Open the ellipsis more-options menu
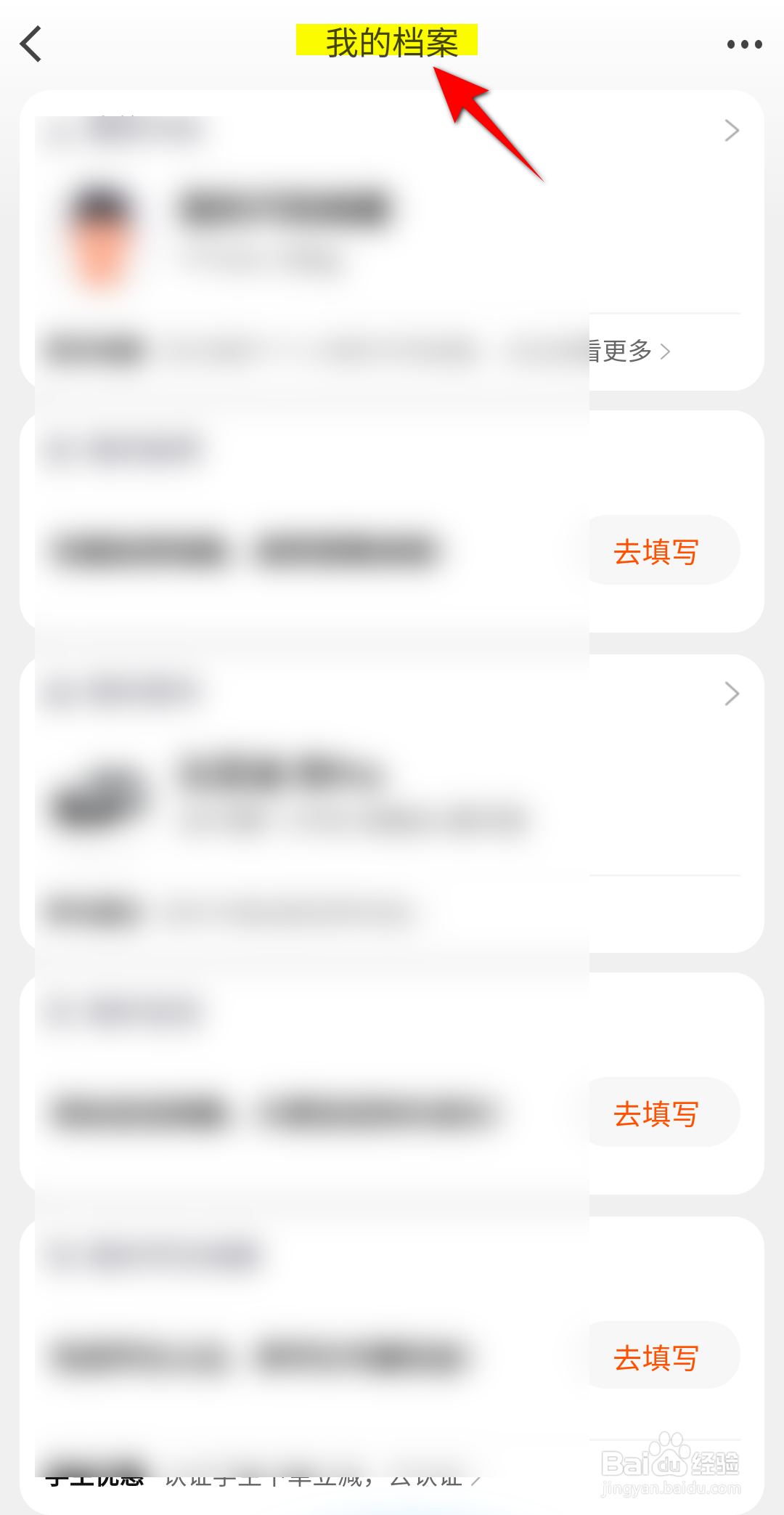784x1515 pixels. pyautogui.click(x=745, y=44)
